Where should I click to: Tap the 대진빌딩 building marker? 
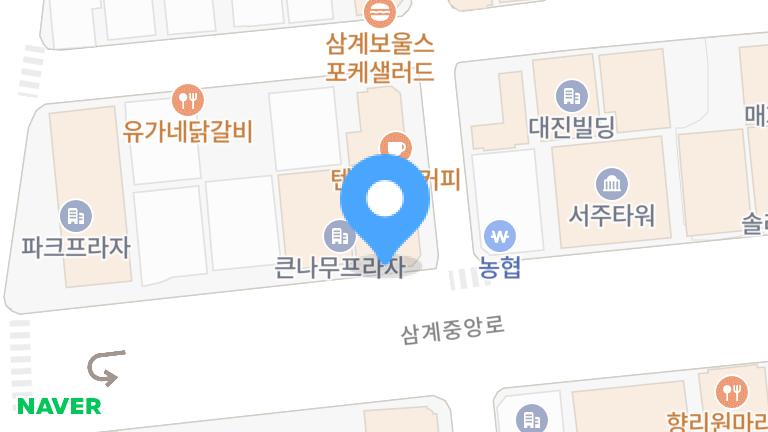tap(572, 96)
